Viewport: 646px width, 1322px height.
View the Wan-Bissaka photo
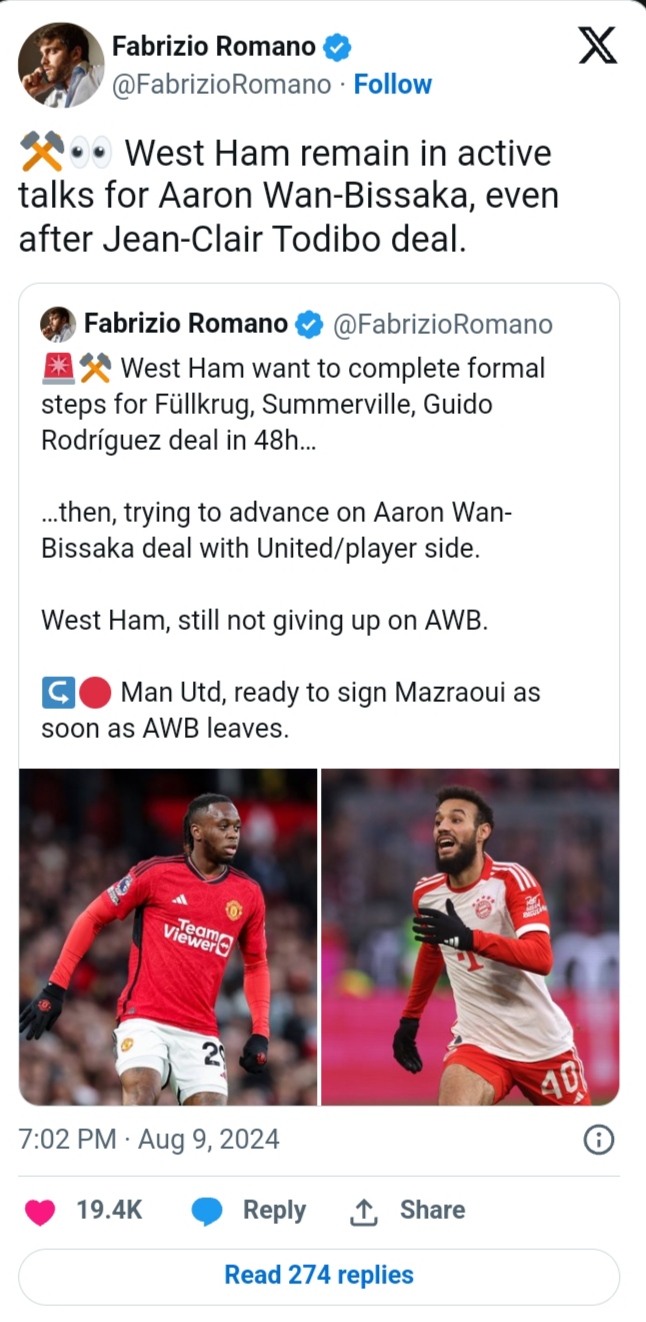click(168, 936)
